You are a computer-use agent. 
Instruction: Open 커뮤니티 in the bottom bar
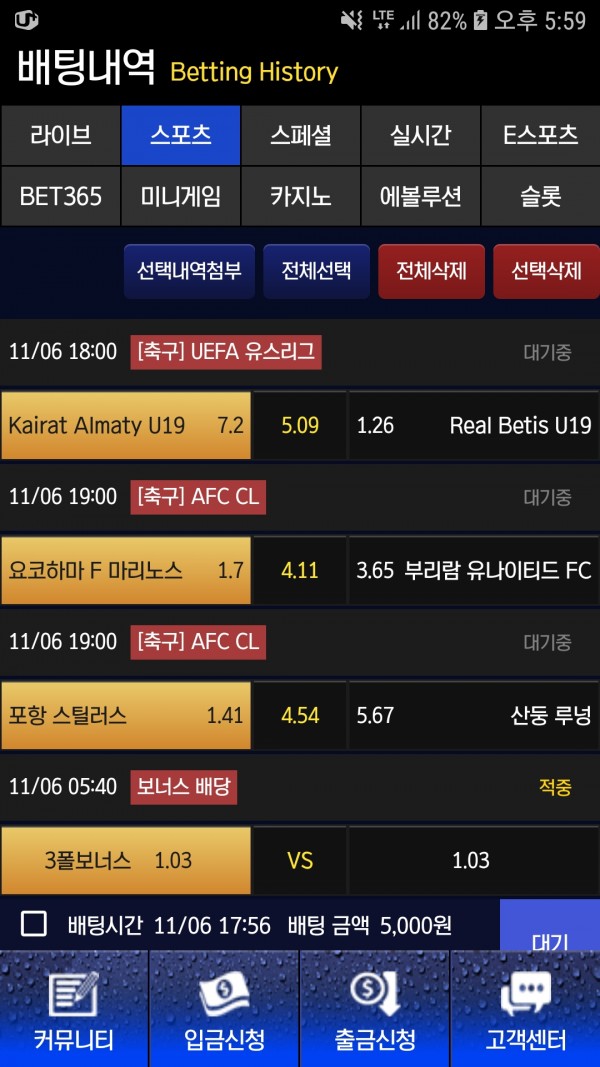tap(73, 1010)
